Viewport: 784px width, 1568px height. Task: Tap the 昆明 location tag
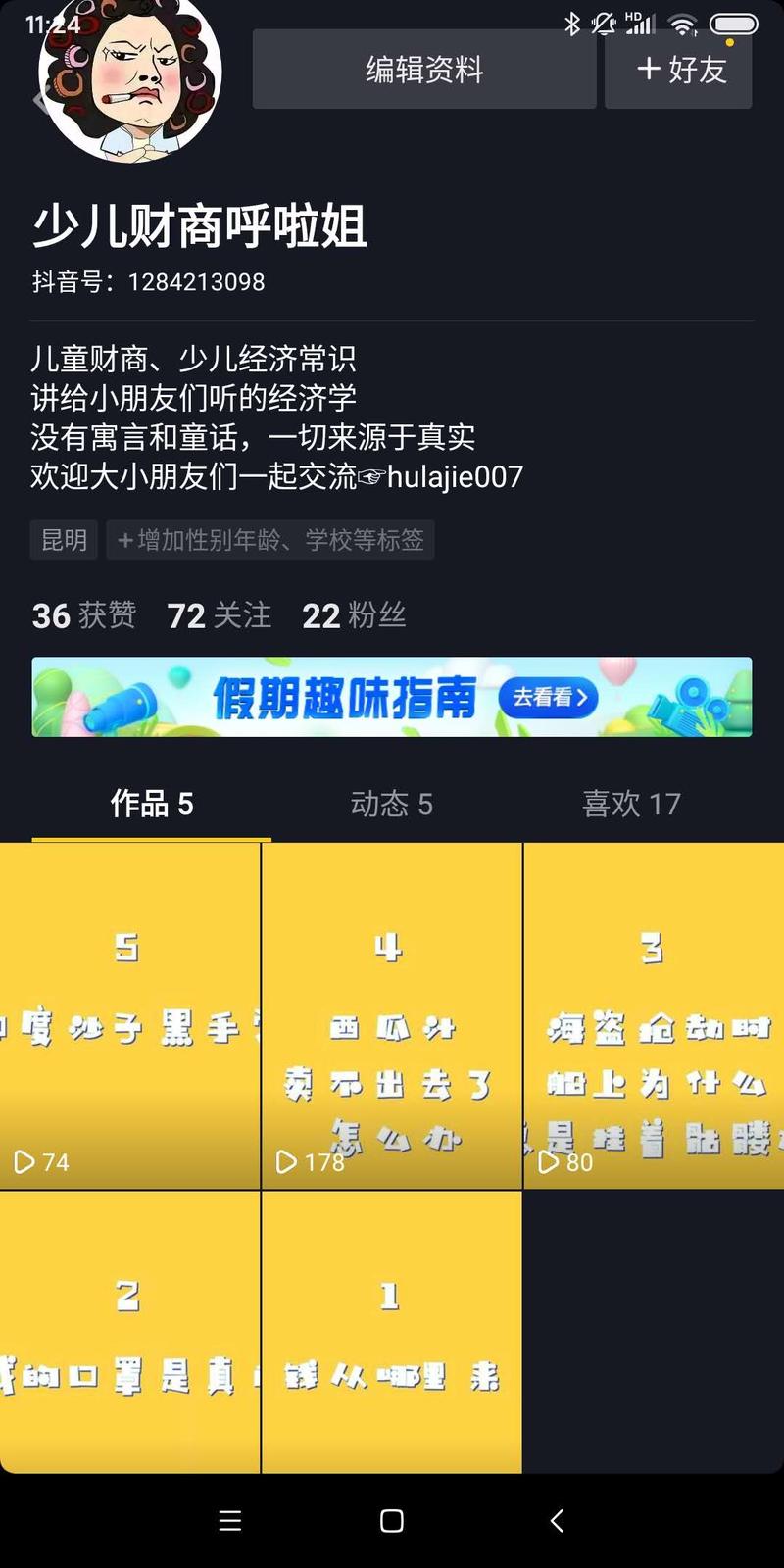tap(63, 540)
